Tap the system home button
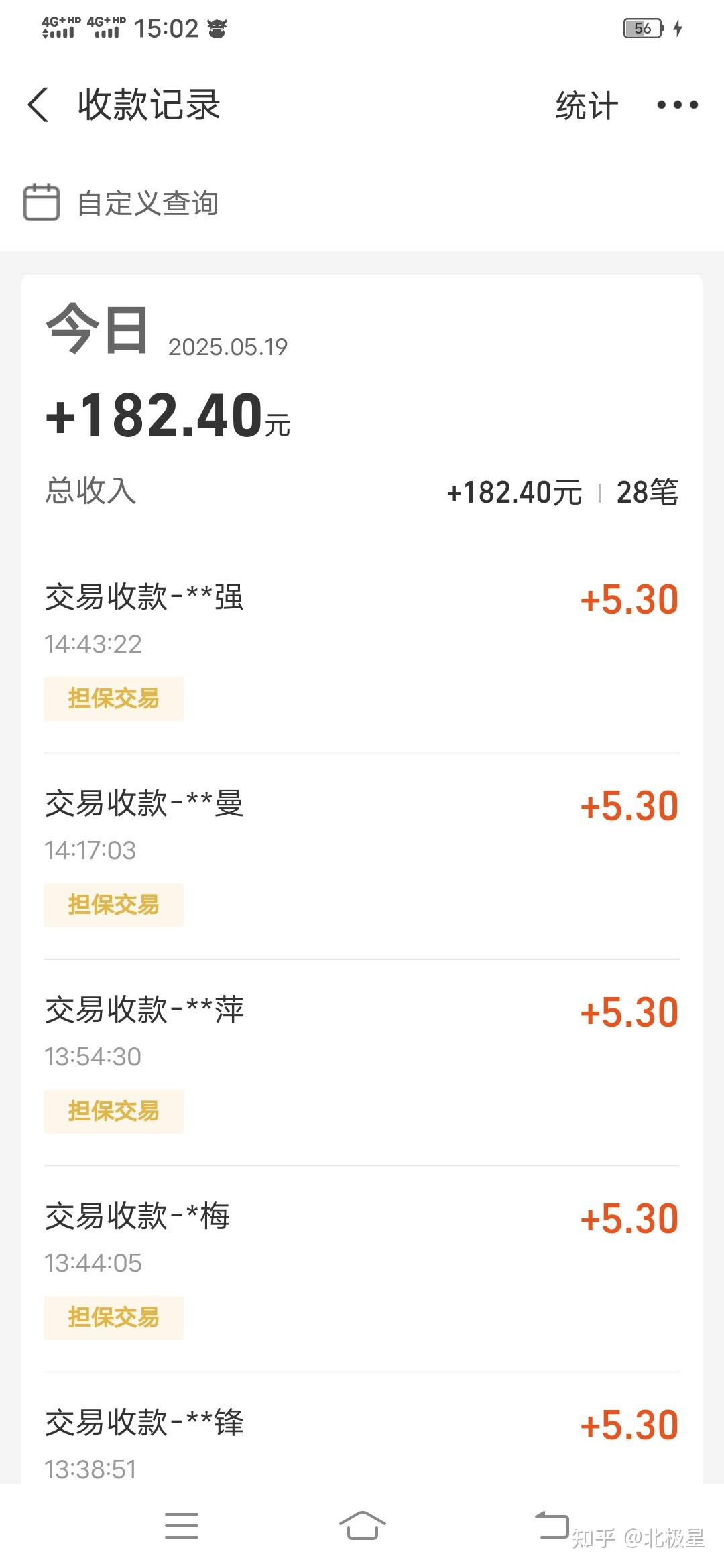Viewport: 724px width, 1568px height. (362, 1526)
